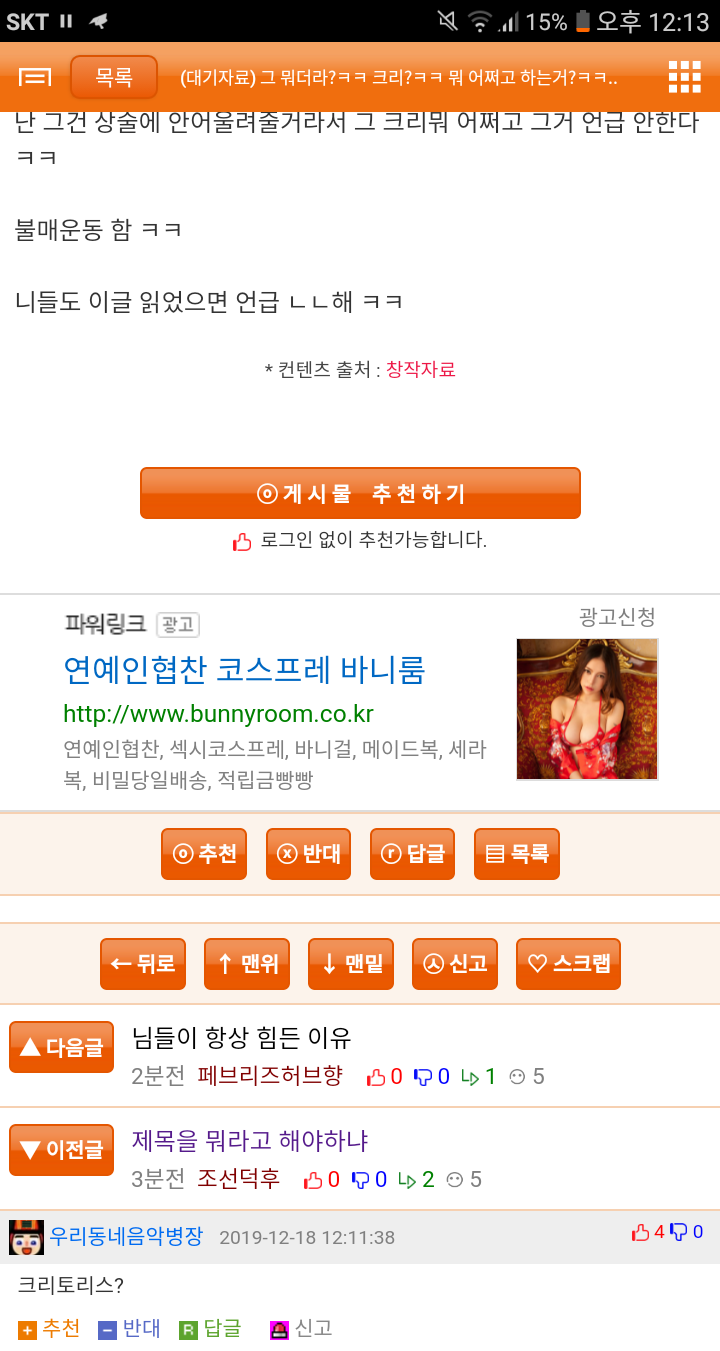Recommend the 크리토리스? comment via 추천
720x1351 pixels.
[49, 1329]
